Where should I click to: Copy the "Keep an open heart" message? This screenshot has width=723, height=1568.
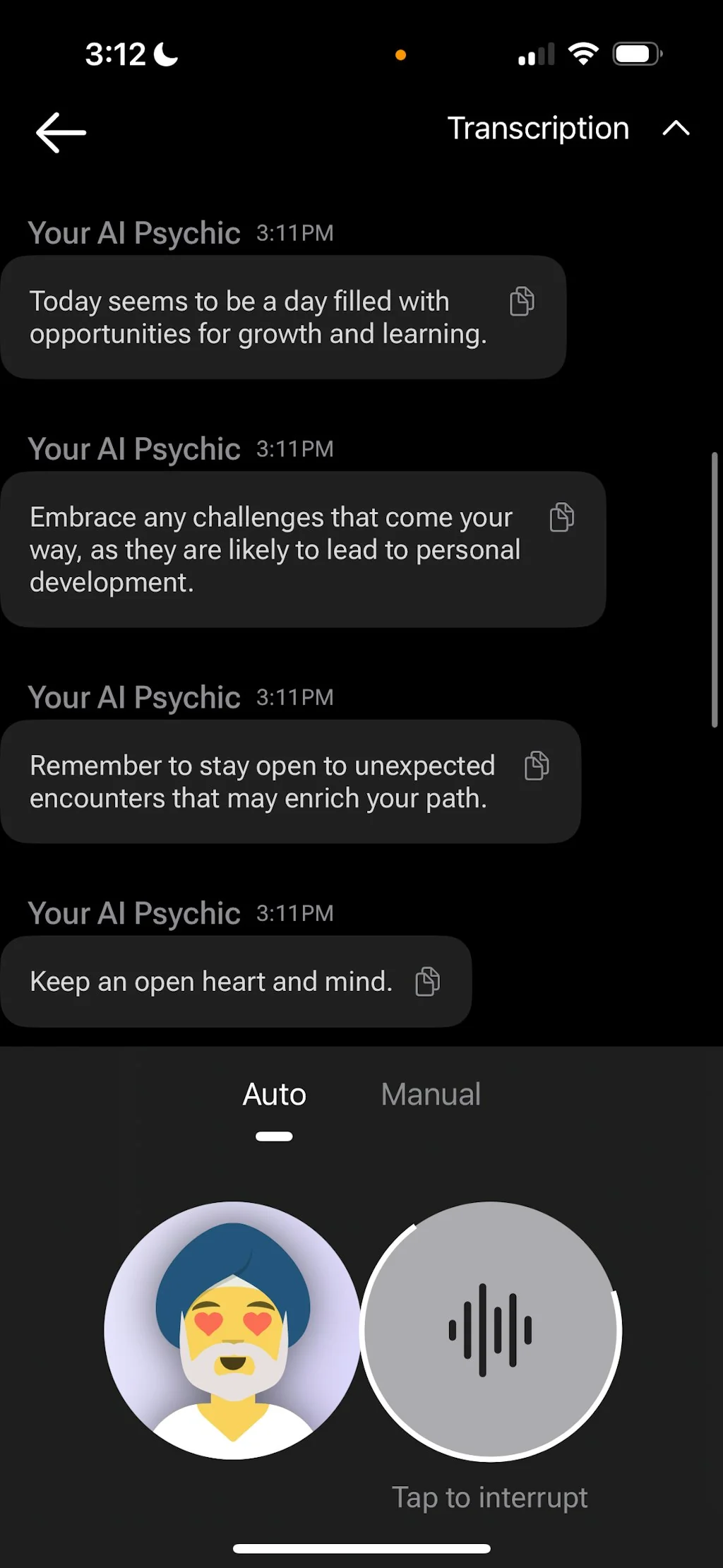point(429,981)
